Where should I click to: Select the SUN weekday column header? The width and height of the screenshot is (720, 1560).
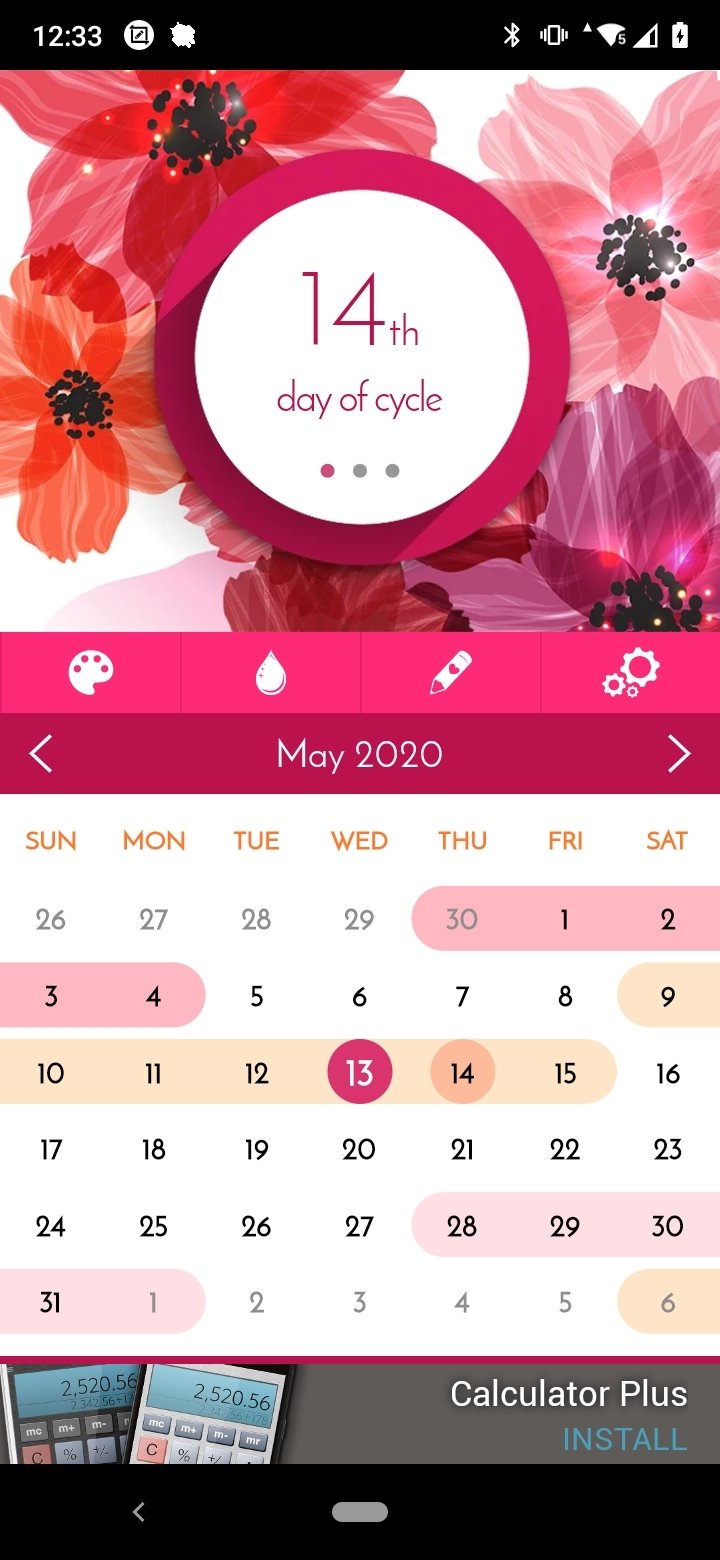50,840
